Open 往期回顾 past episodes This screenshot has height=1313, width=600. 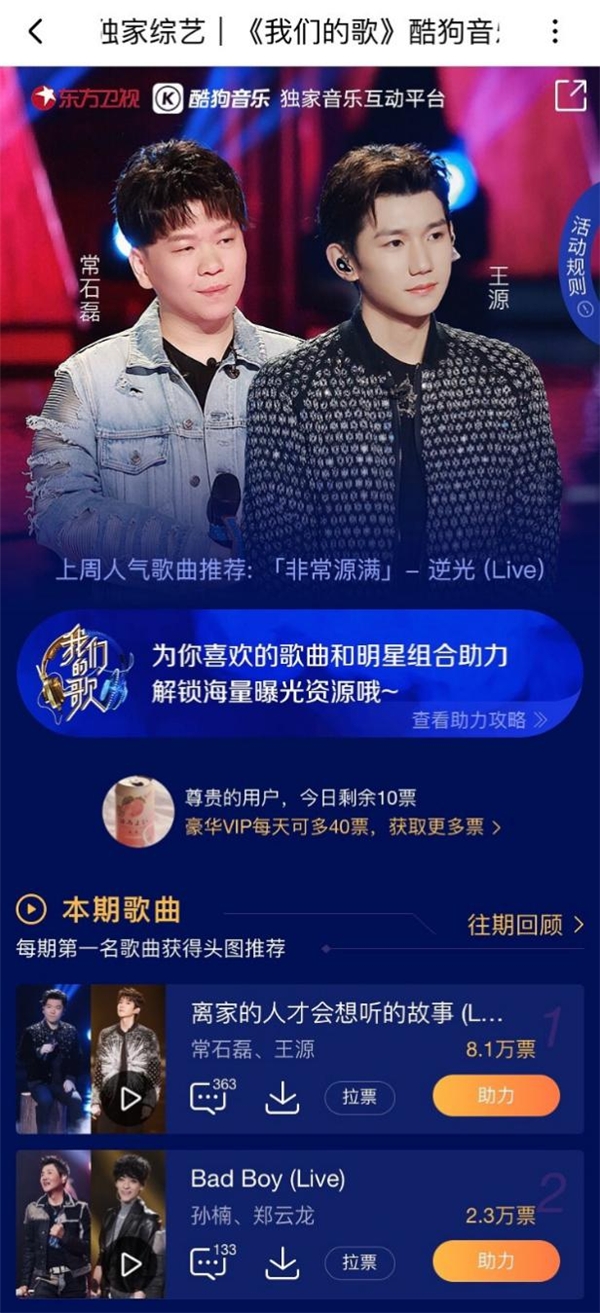[525, 925]
